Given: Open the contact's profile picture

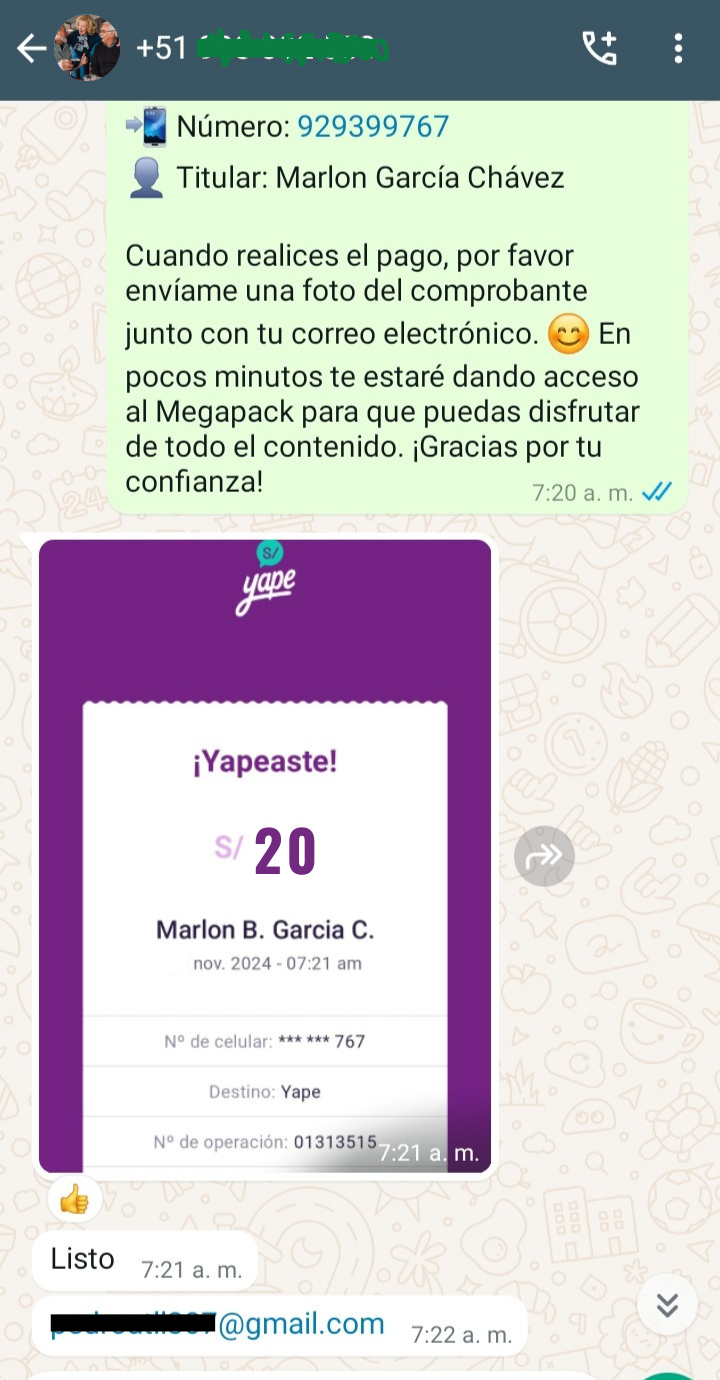Looking at the screenshot, I should [87, 48].
